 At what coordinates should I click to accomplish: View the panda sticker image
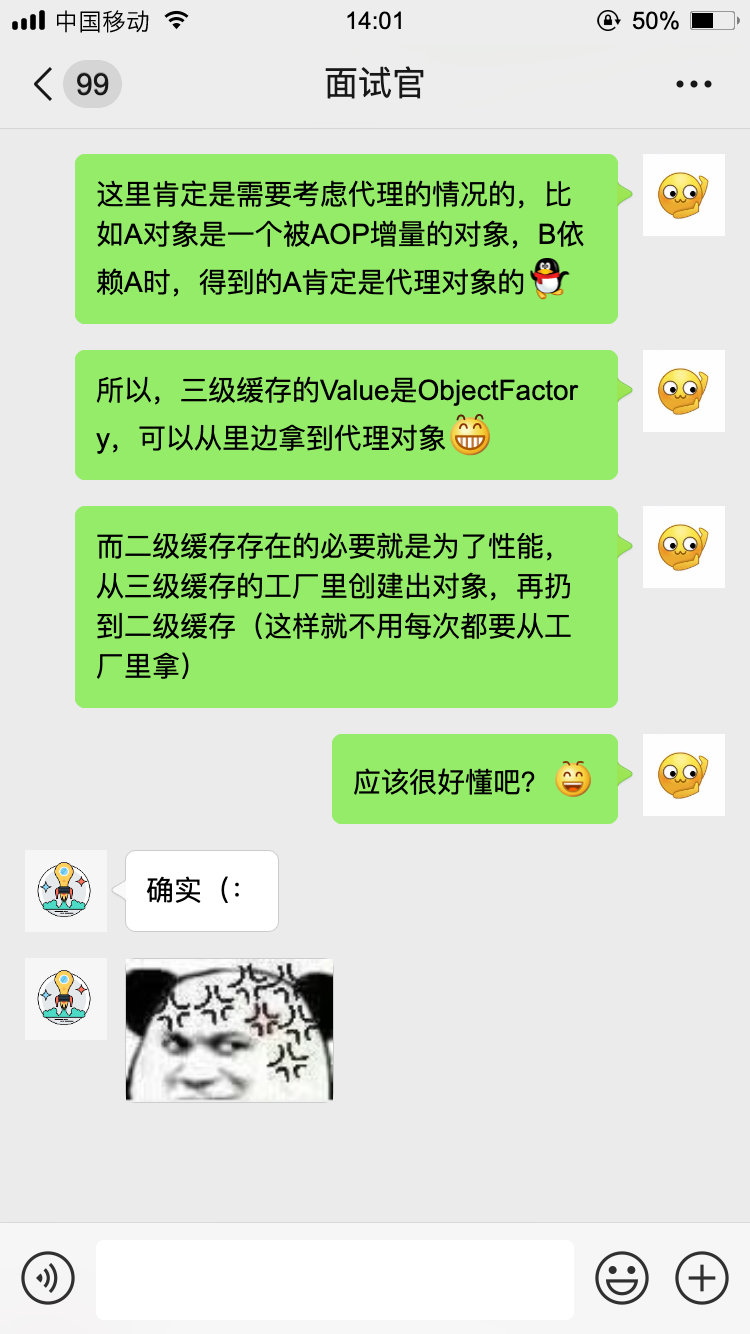click(x=229, y=1029)
